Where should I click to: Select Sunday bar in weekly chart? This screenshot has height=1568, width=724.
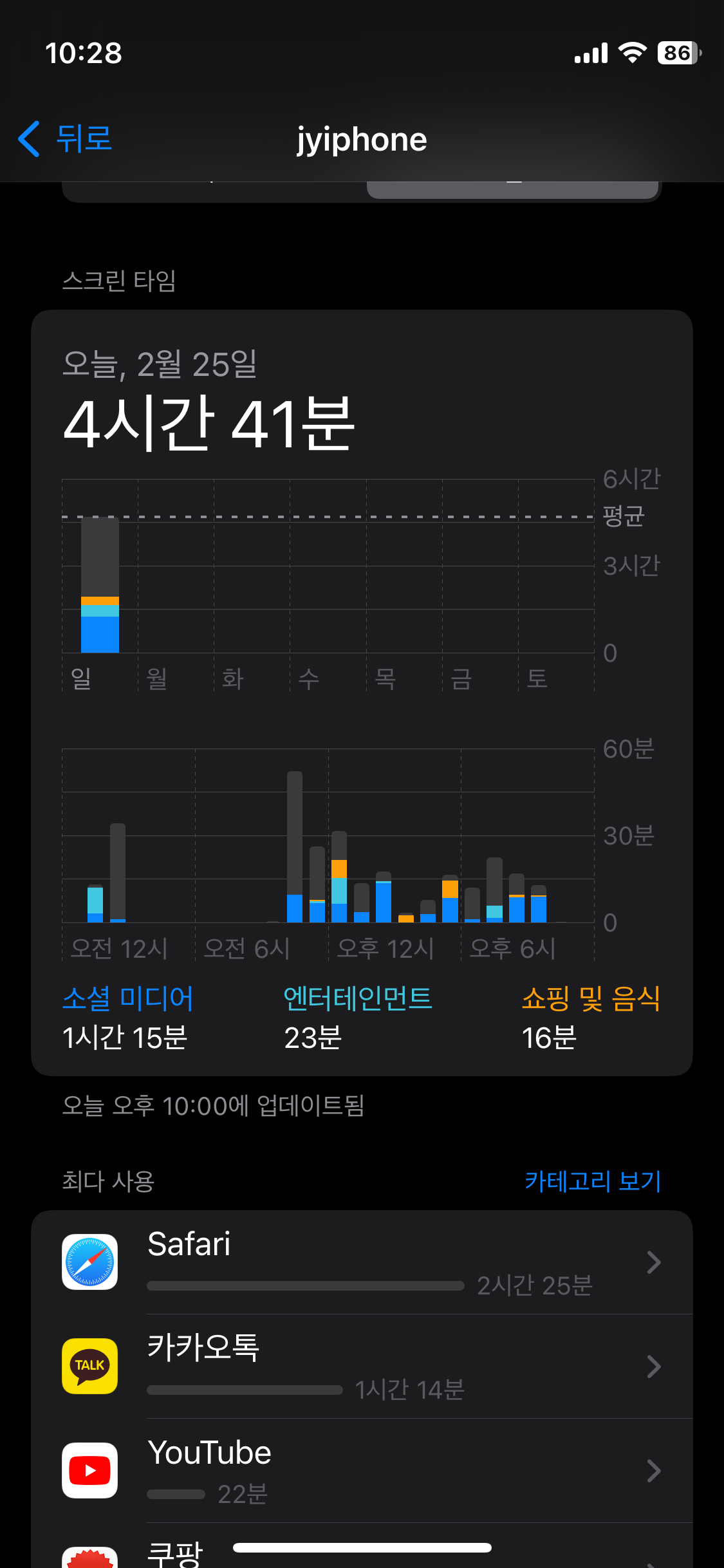(x=100, y=585)
